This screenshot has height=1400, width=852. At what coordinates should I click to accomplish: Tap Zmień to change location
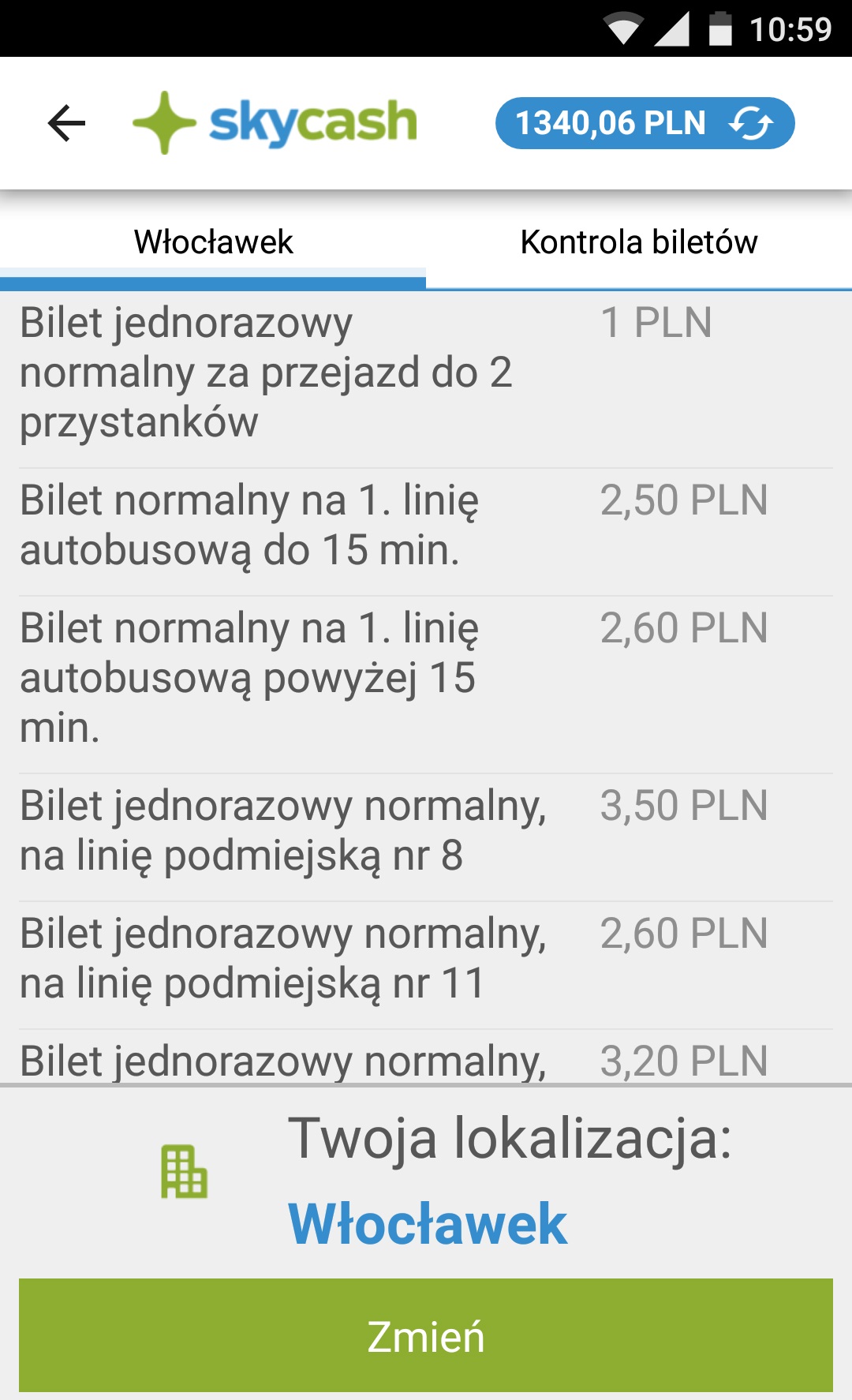click(426, 1335)
